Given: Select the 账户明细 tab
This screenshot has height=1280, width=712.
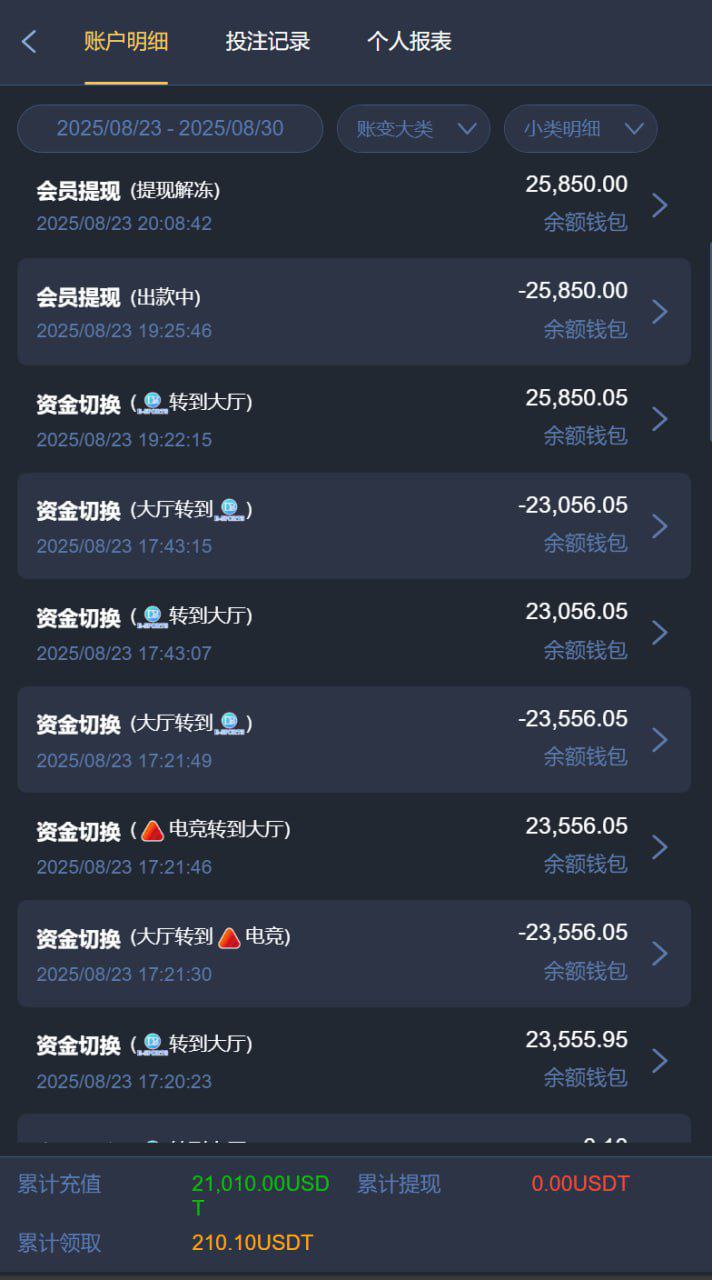Looking at the screenshot, I should pos(126,42).
